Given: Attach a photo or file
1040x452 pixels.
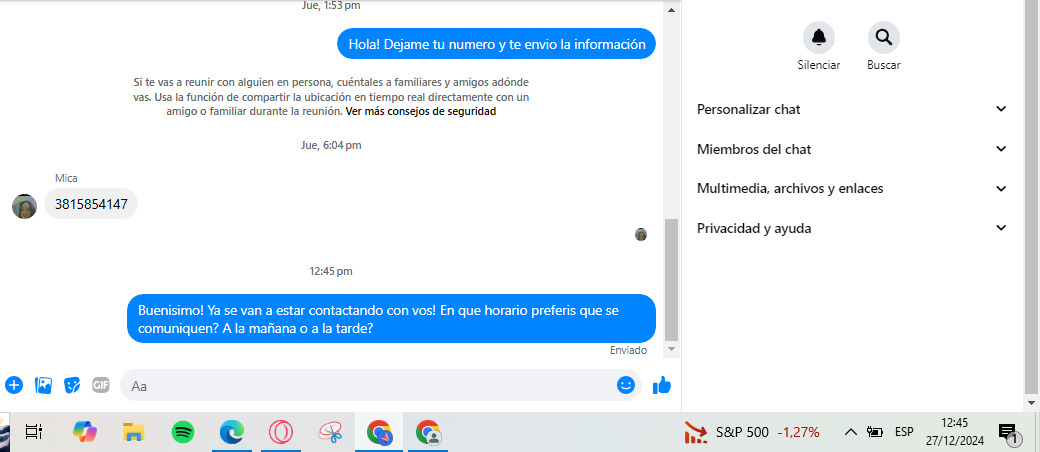Looking at the screenshot, I should click(x=43, y=385).
